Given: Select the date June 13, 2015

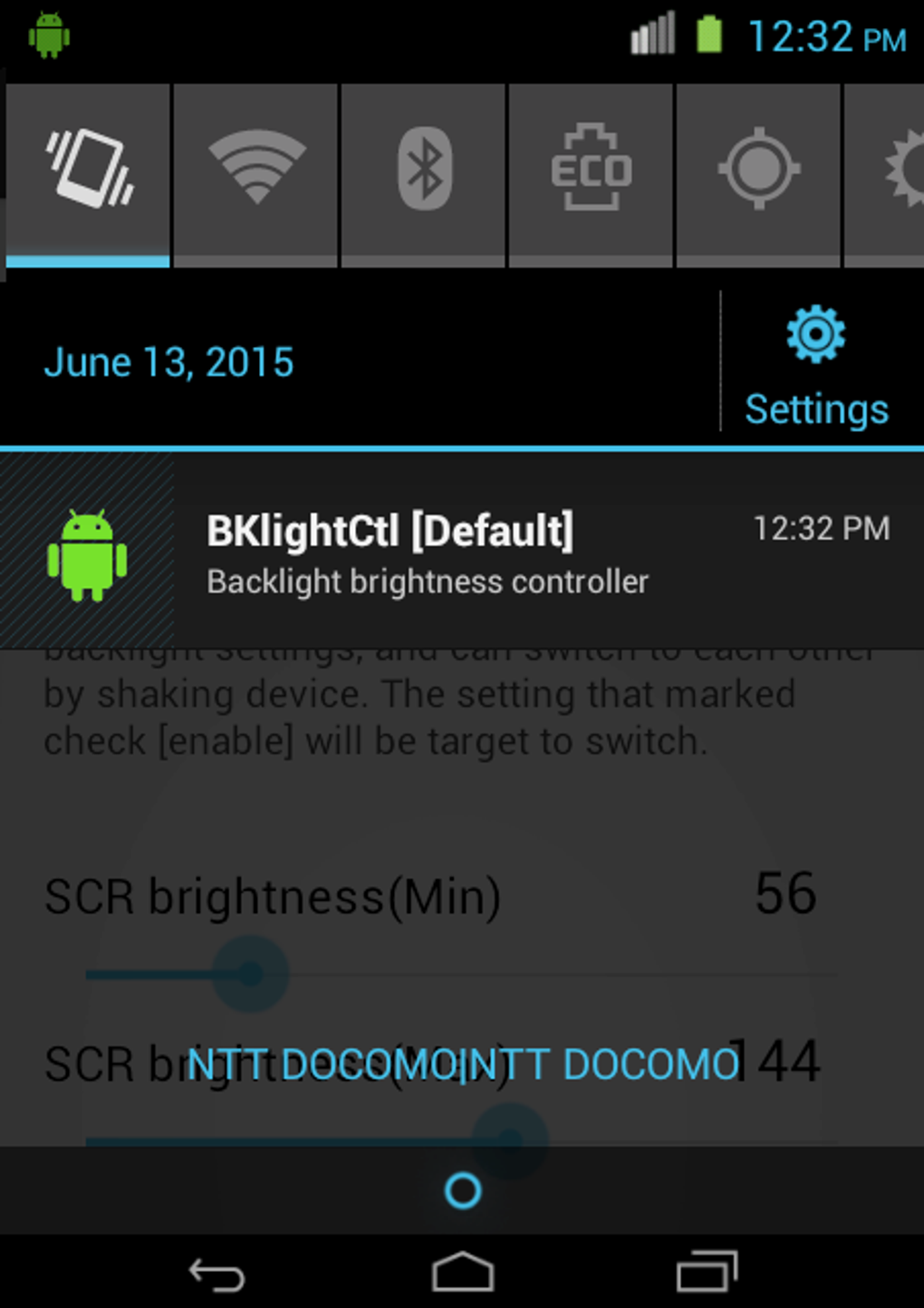Looking at the screenshot, I should [168, 361].
